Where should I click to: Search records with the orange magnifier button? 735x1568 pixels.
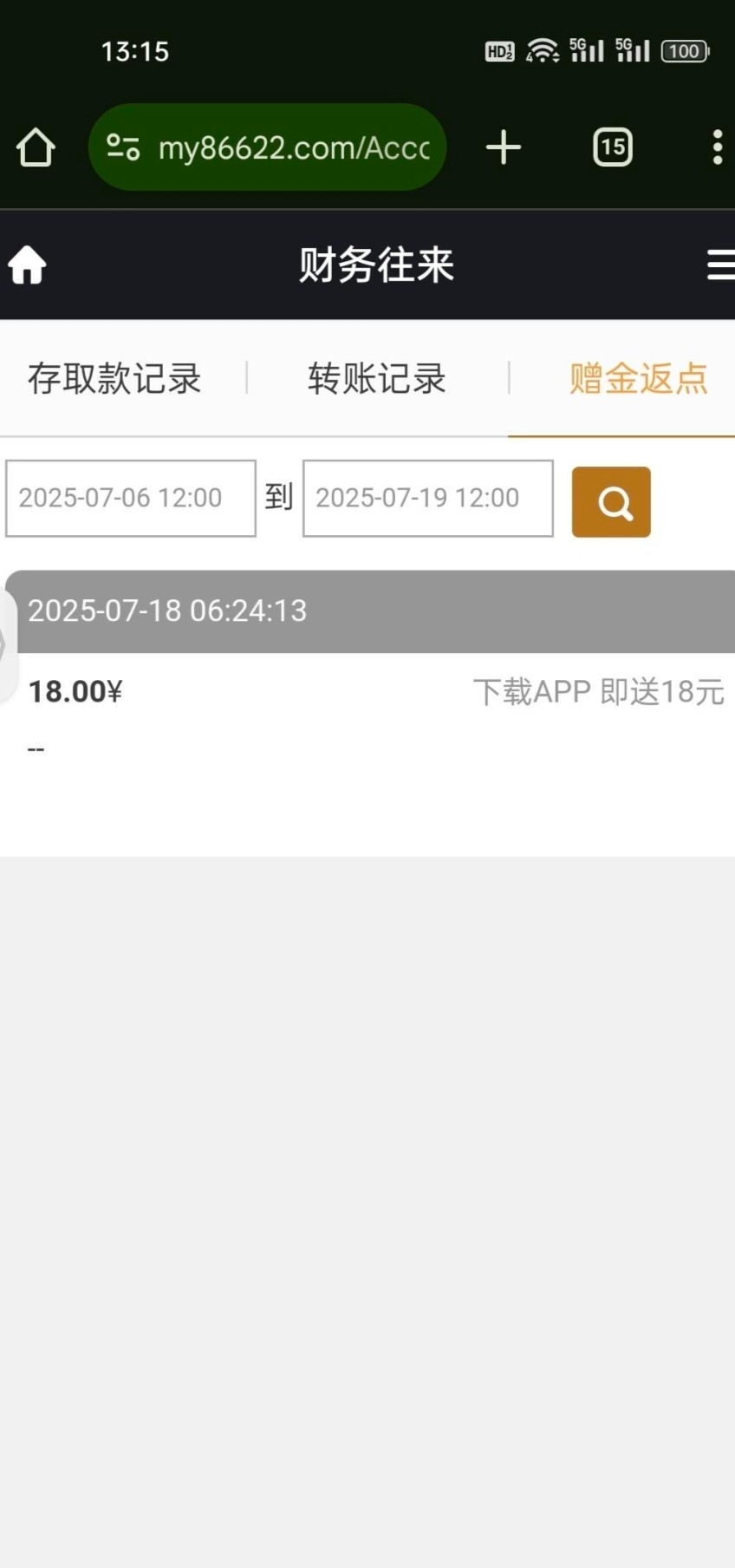point(611,502)
